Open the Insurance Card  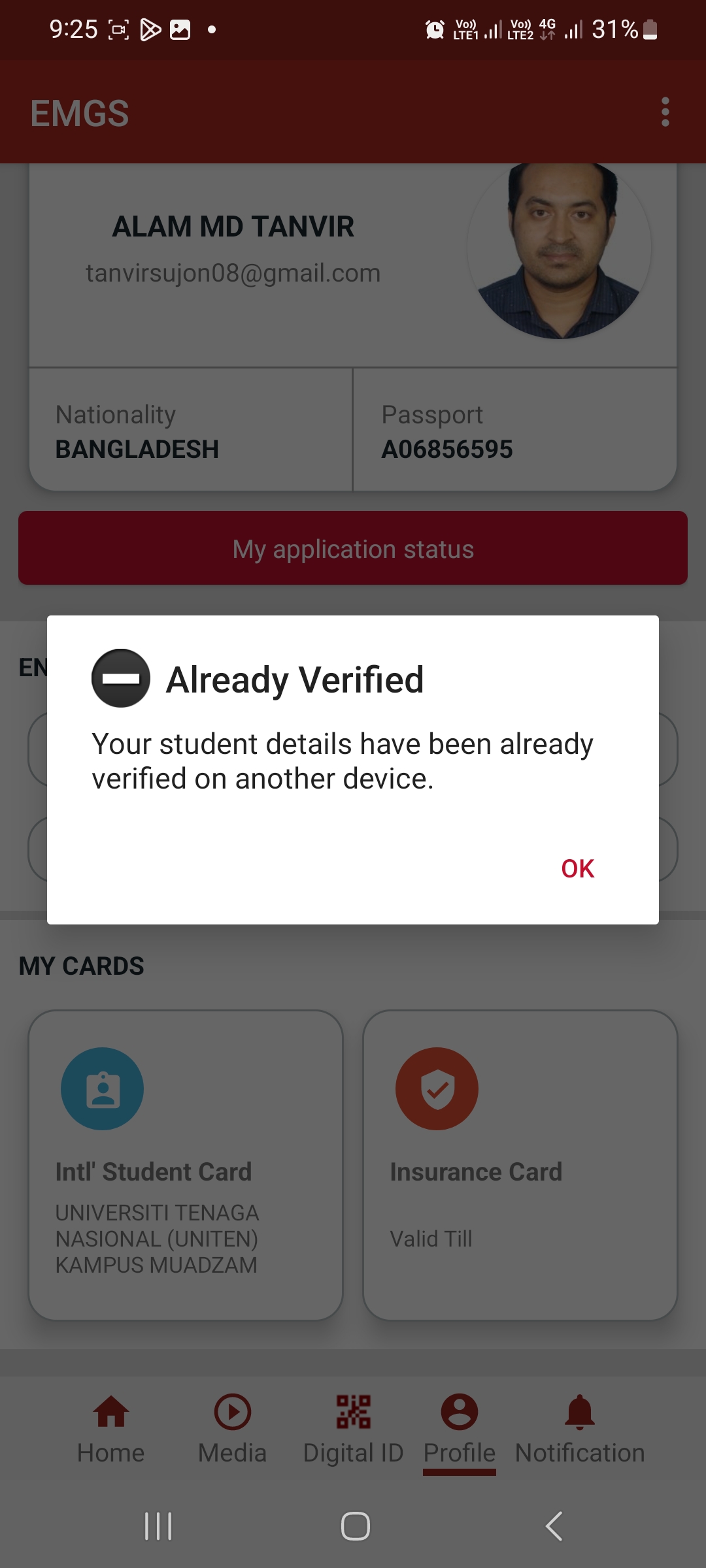tap(520, 1165)
